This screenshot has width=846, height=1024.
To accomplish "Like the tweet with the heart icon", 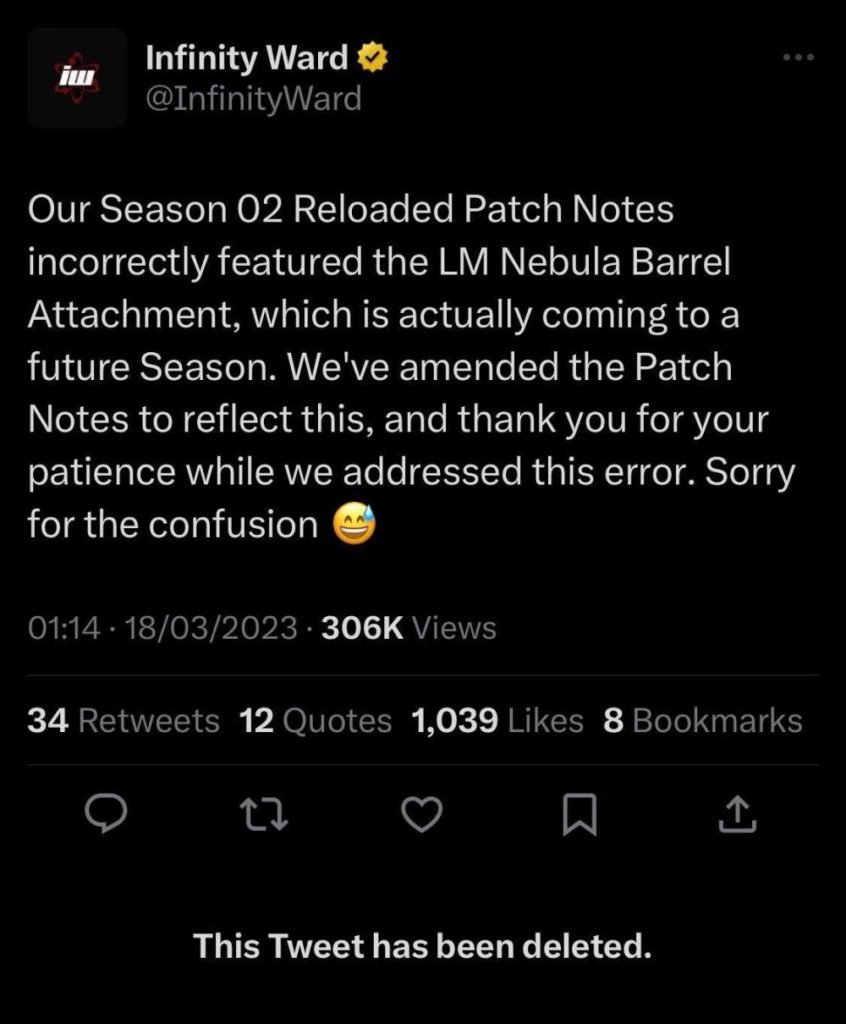I will click(x=422, y=817).
